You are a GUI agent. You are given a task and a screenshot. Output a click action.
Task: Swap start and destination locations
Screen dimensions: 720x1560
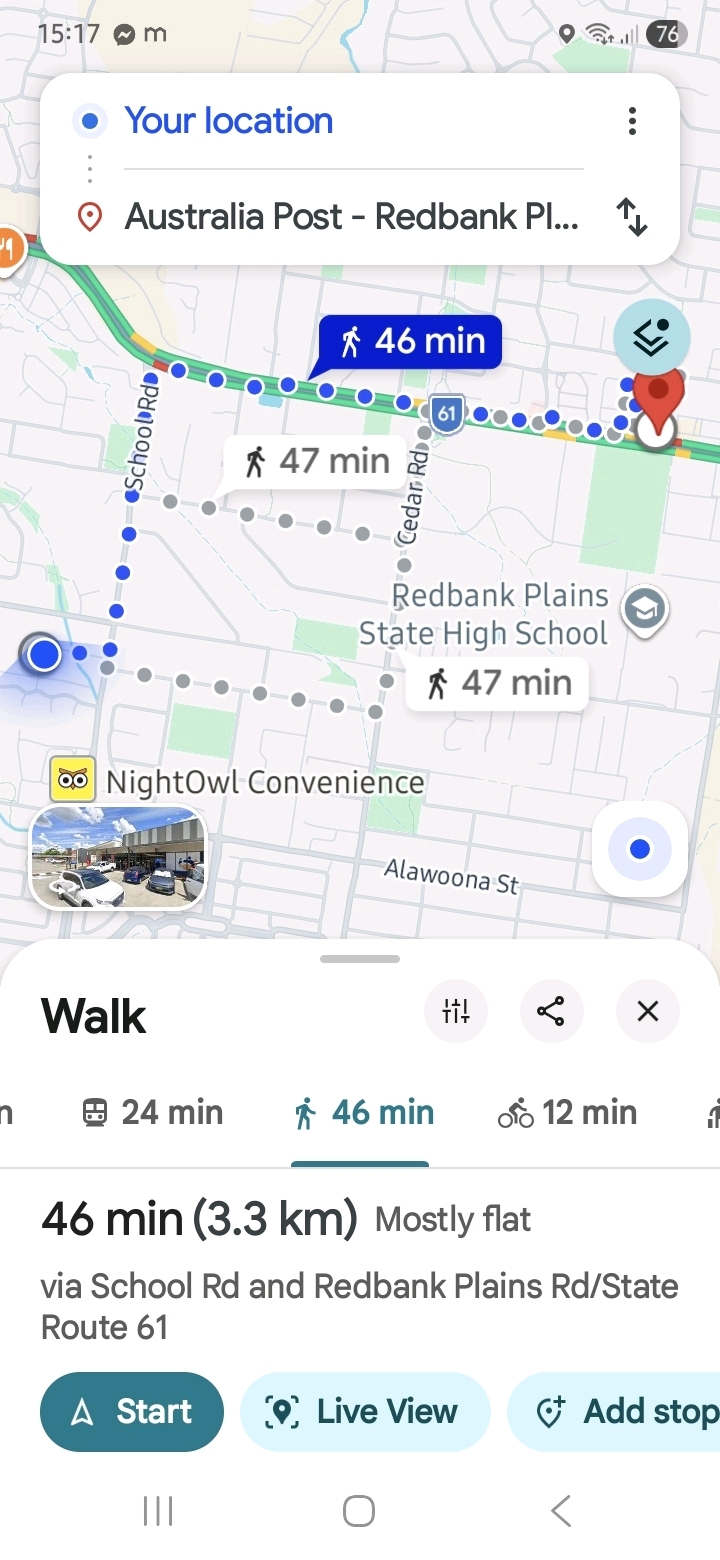point(632,216)
